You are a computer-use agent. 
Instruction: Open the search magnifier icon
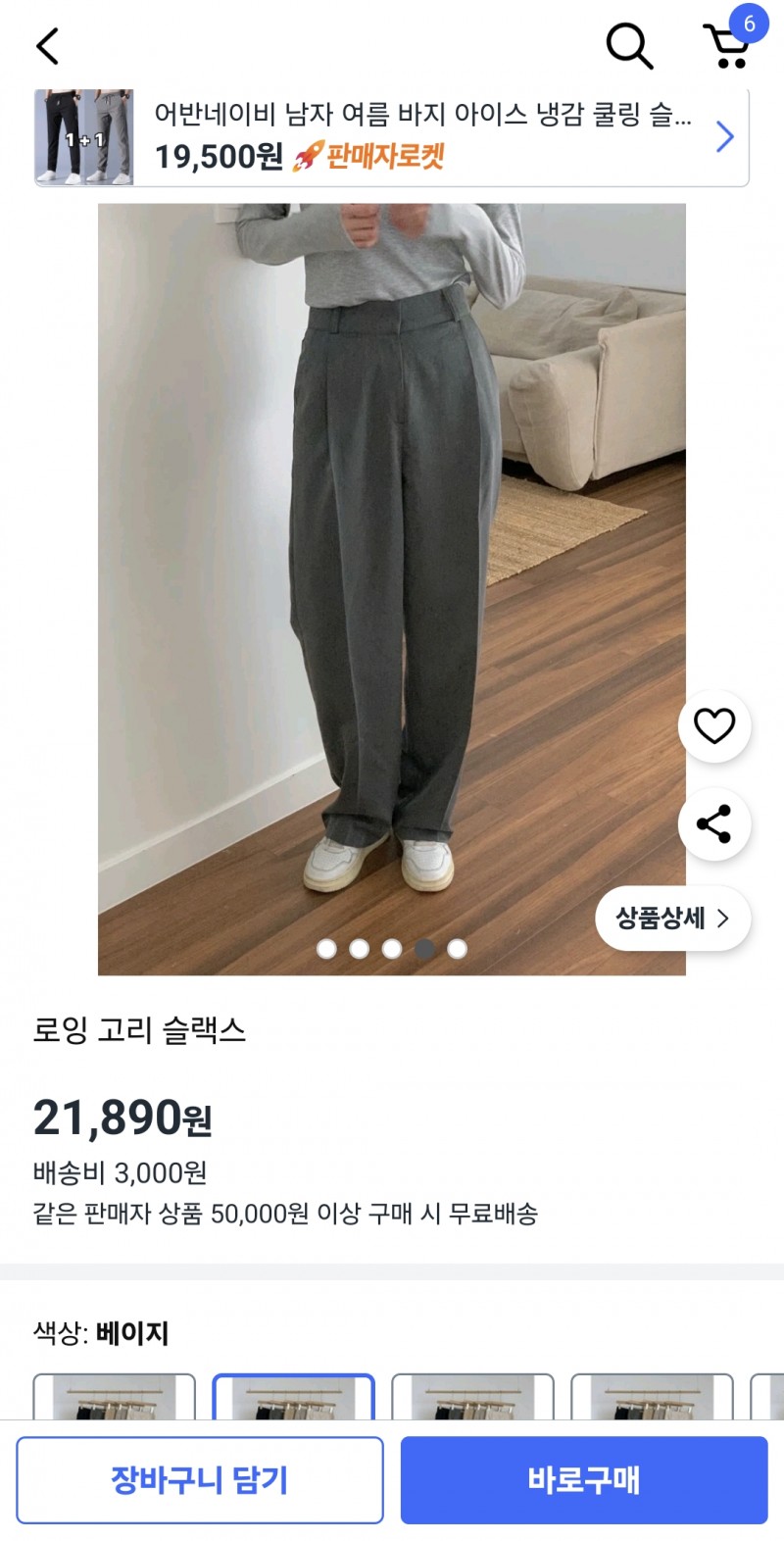(629, 45)
